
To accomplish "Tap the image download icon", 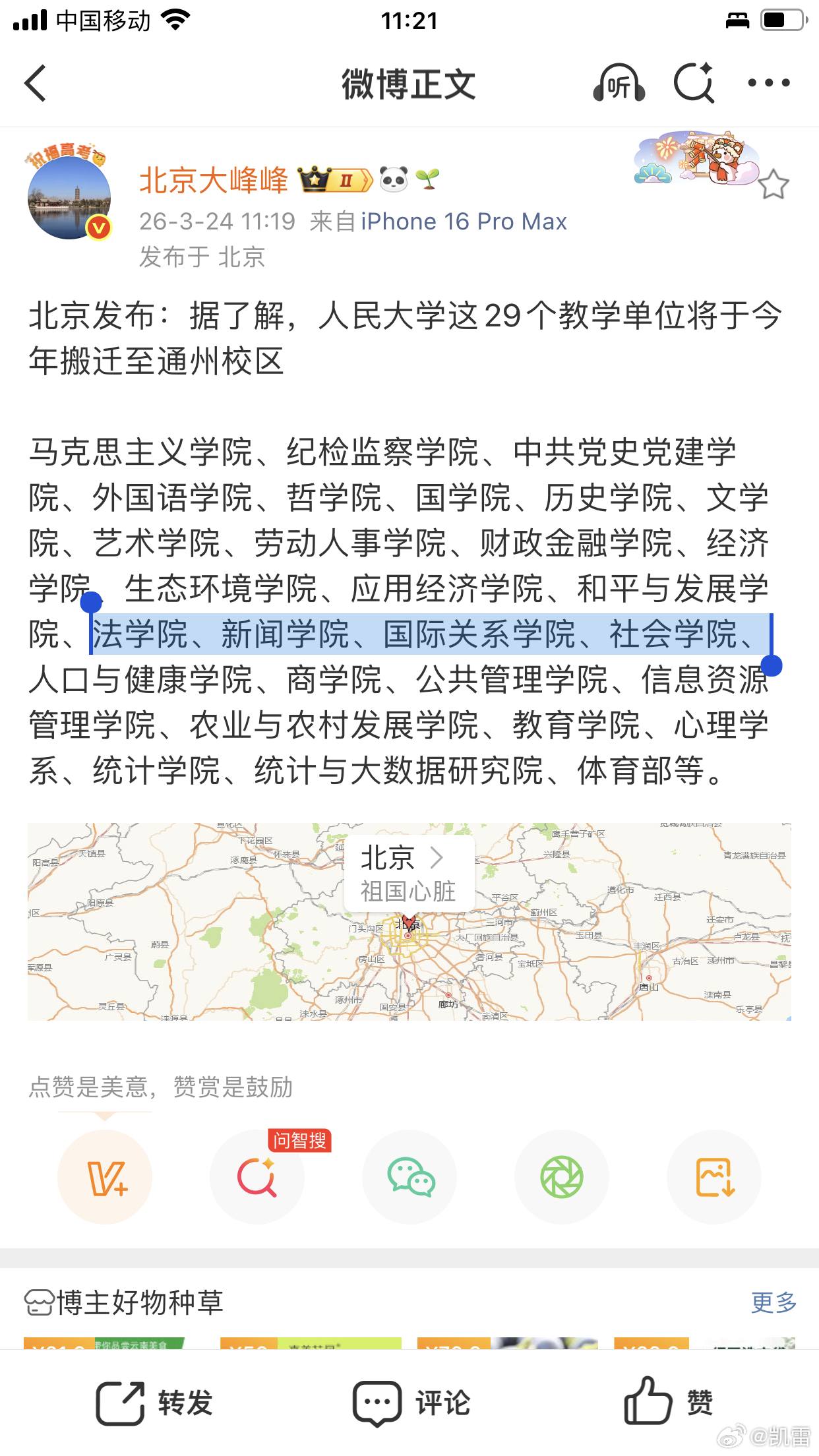I will click(713, 1176).
